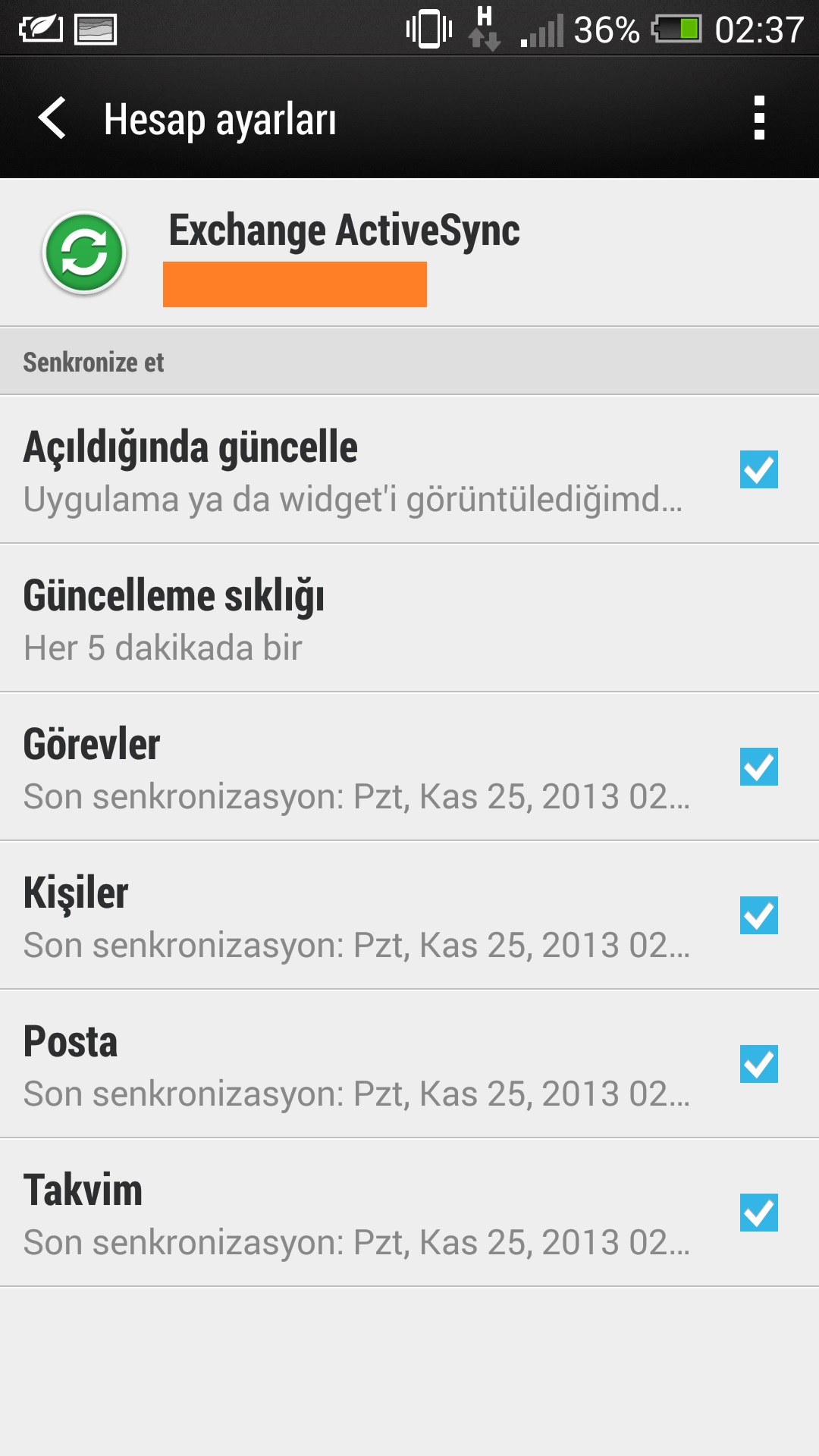Go back from Hesap ayarları
Viewport: 819px width, 1456px height.
[52, 118]
